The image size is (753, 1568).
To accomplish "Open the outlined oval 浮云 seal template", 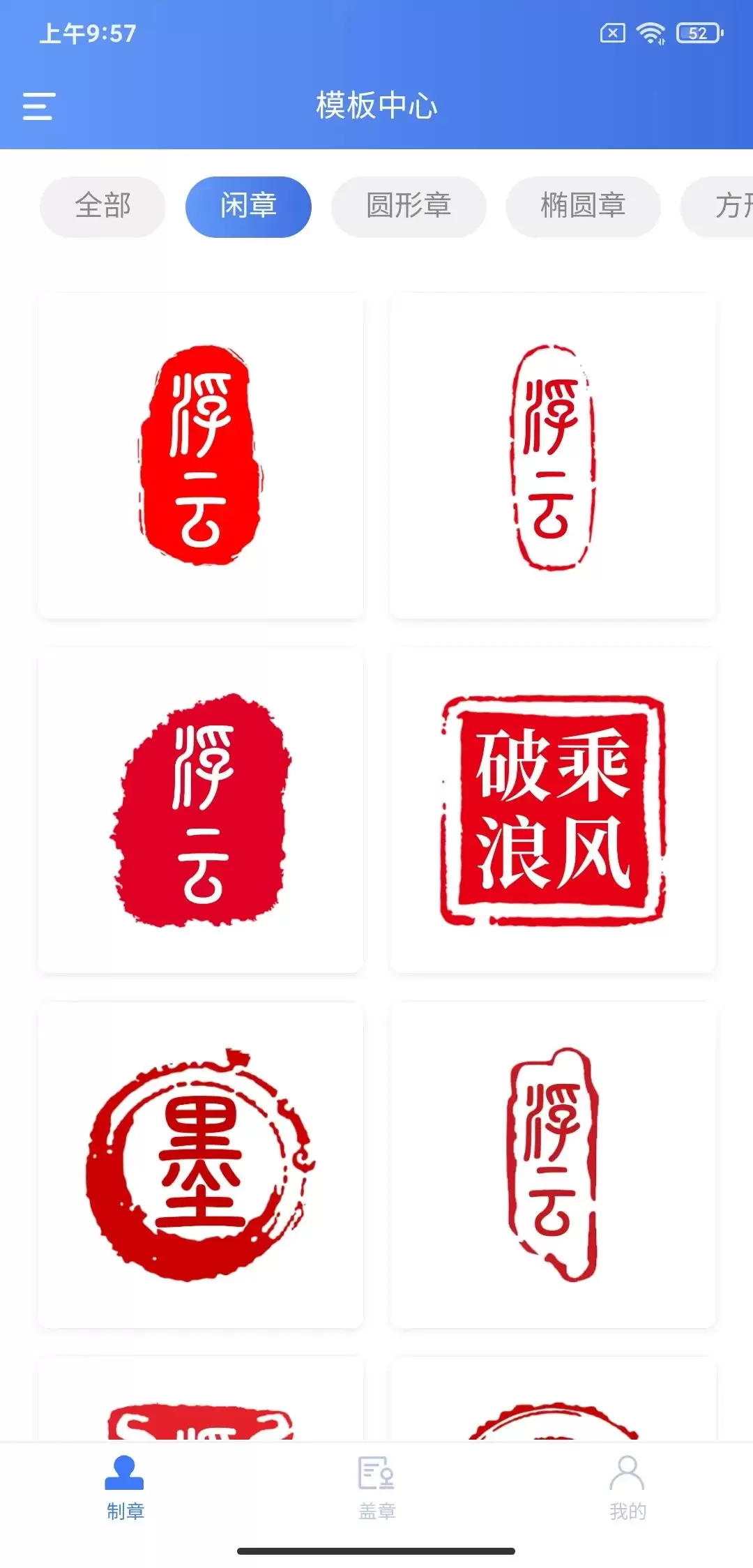I will point(553,455).
